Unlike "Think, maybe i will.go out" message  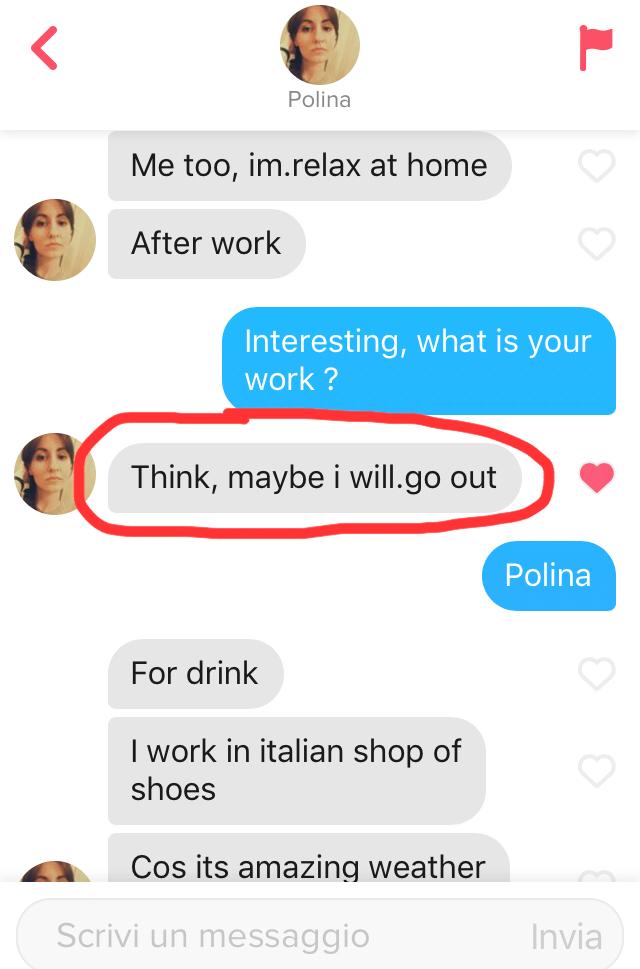(597, 478)
